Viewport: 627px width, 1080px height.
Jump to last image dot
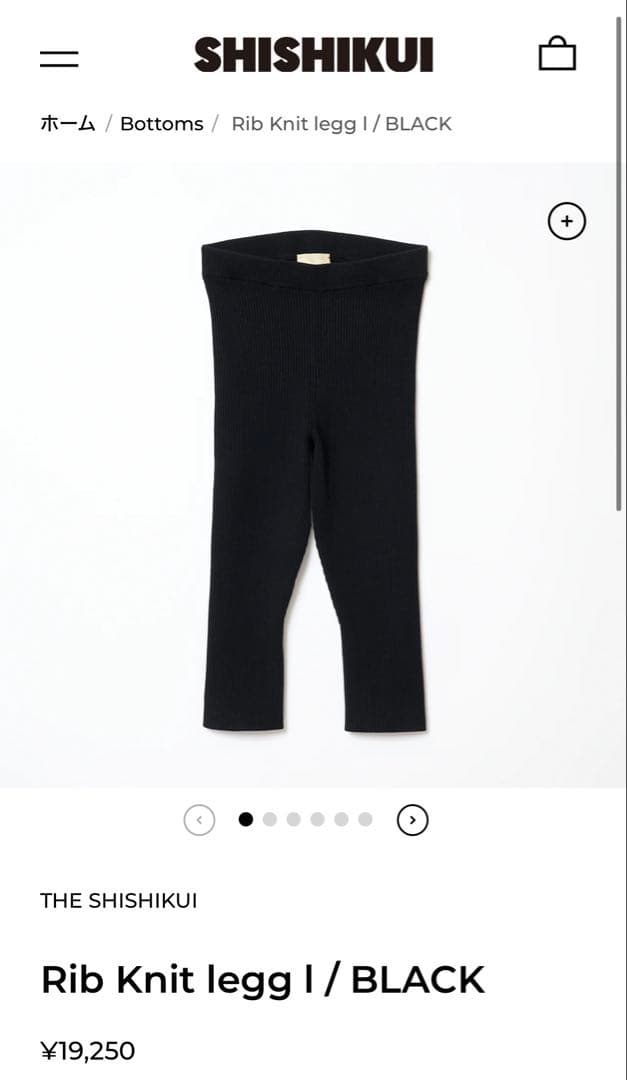[x=365, y=820]
